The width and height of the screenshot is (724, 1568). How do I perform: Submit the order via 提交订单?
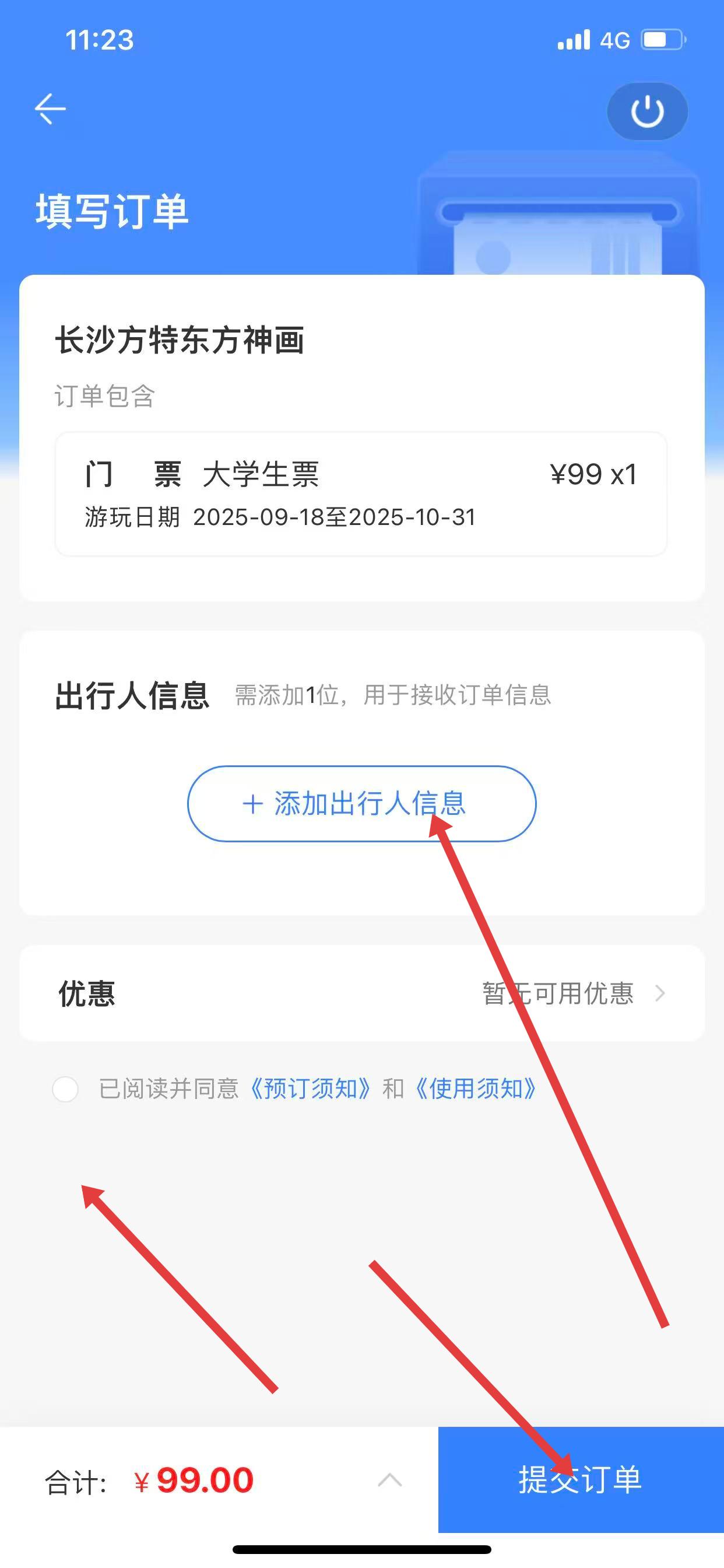click(581, 1480)
